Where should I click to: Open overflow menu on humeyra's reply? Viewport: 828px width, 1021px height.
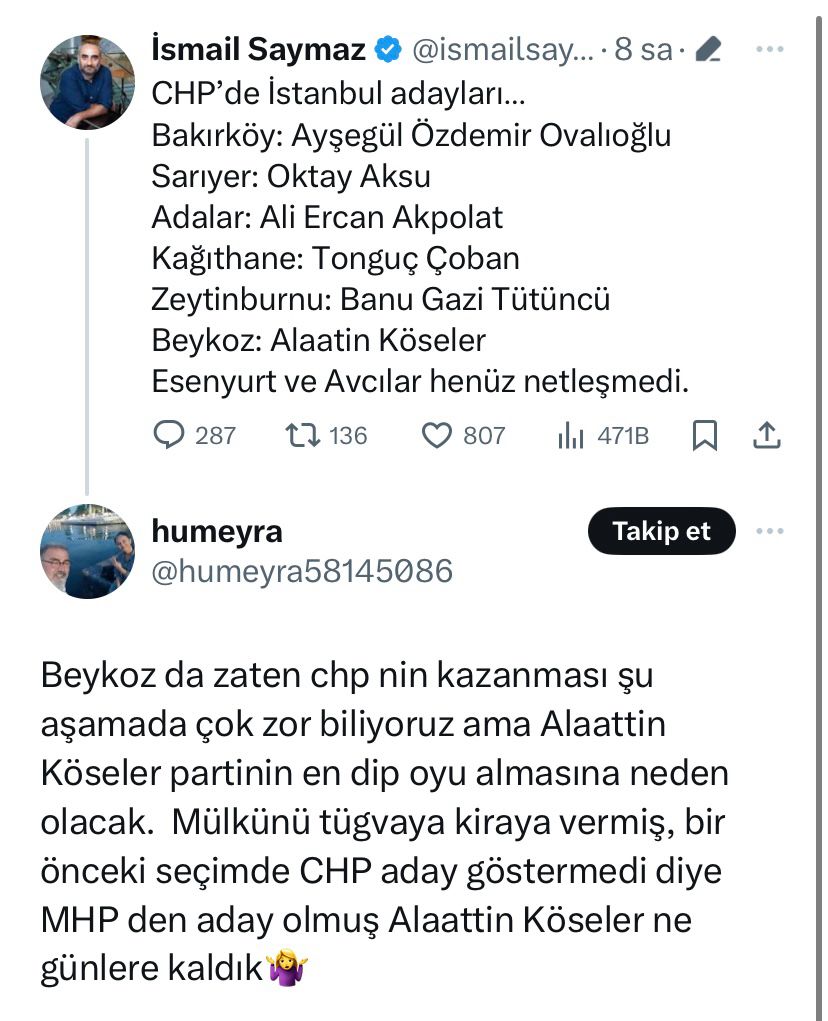click(769, 531)
